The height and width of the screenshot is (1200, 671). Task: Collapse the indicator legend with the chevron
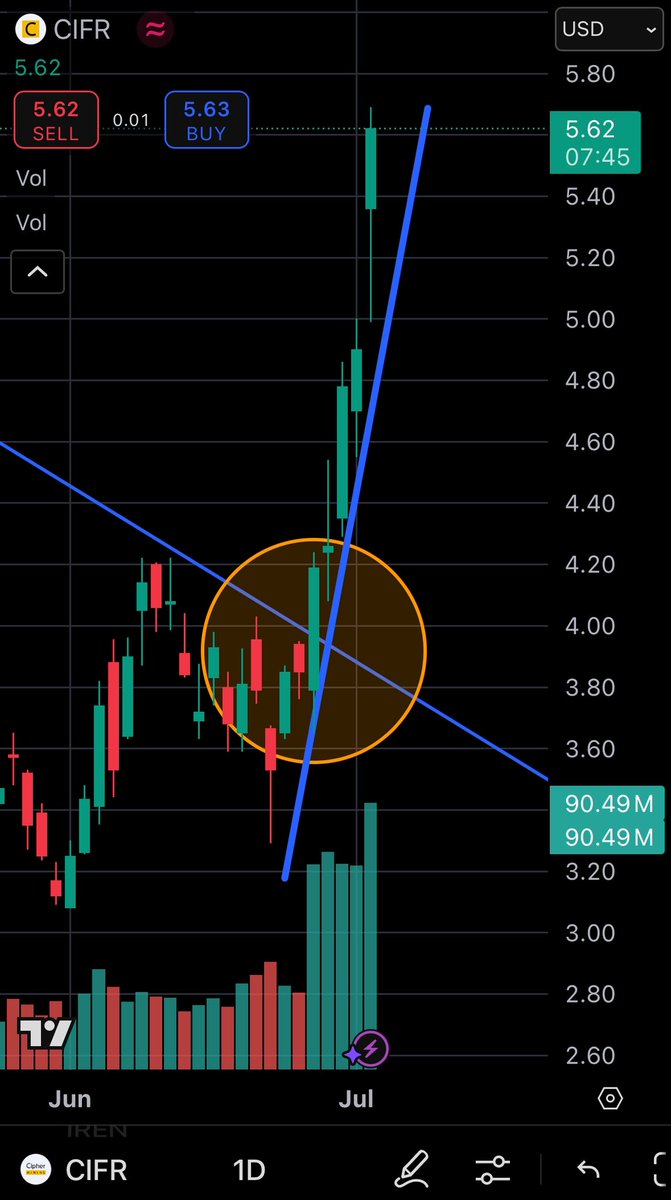tap(37, 271)
